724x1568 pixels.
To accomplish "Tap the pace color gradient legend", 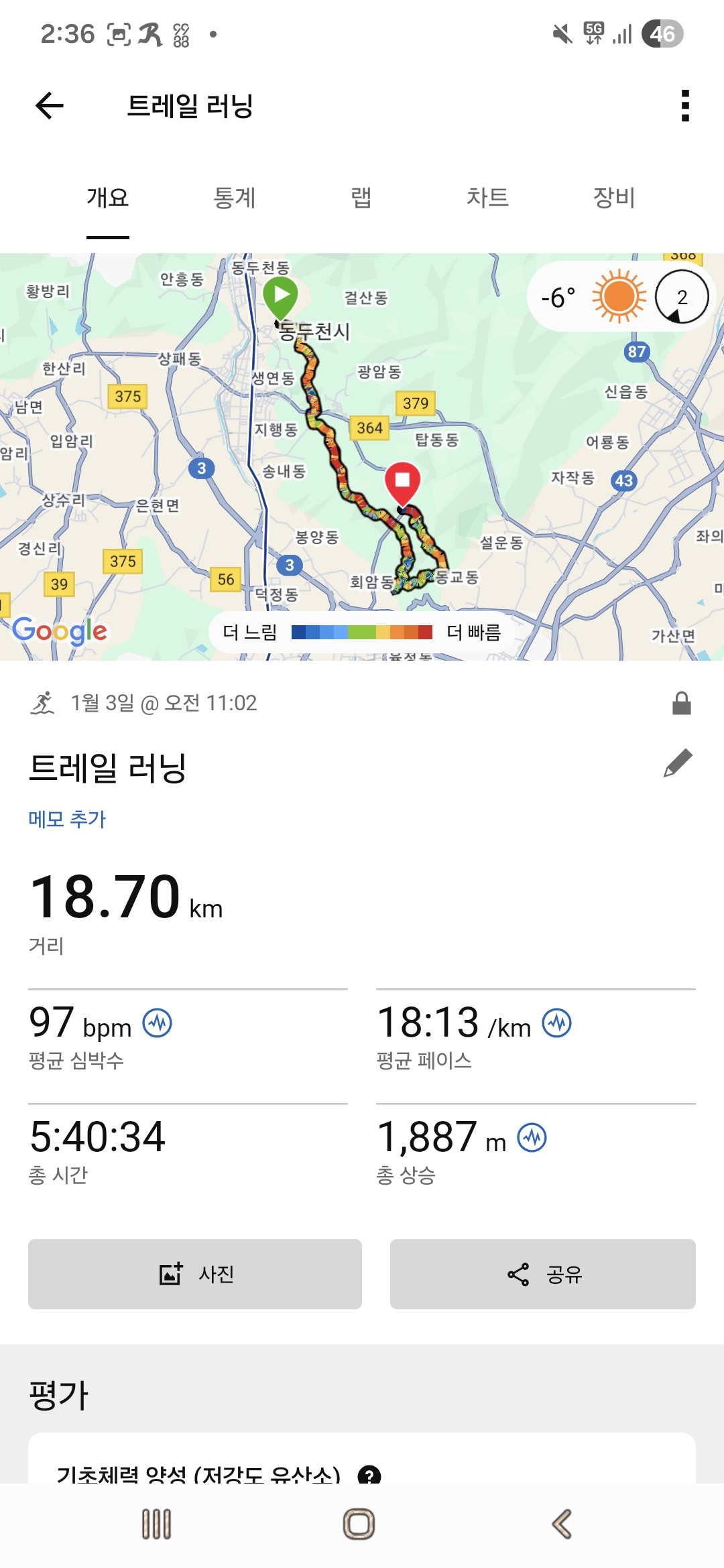I will click(362, 631).
